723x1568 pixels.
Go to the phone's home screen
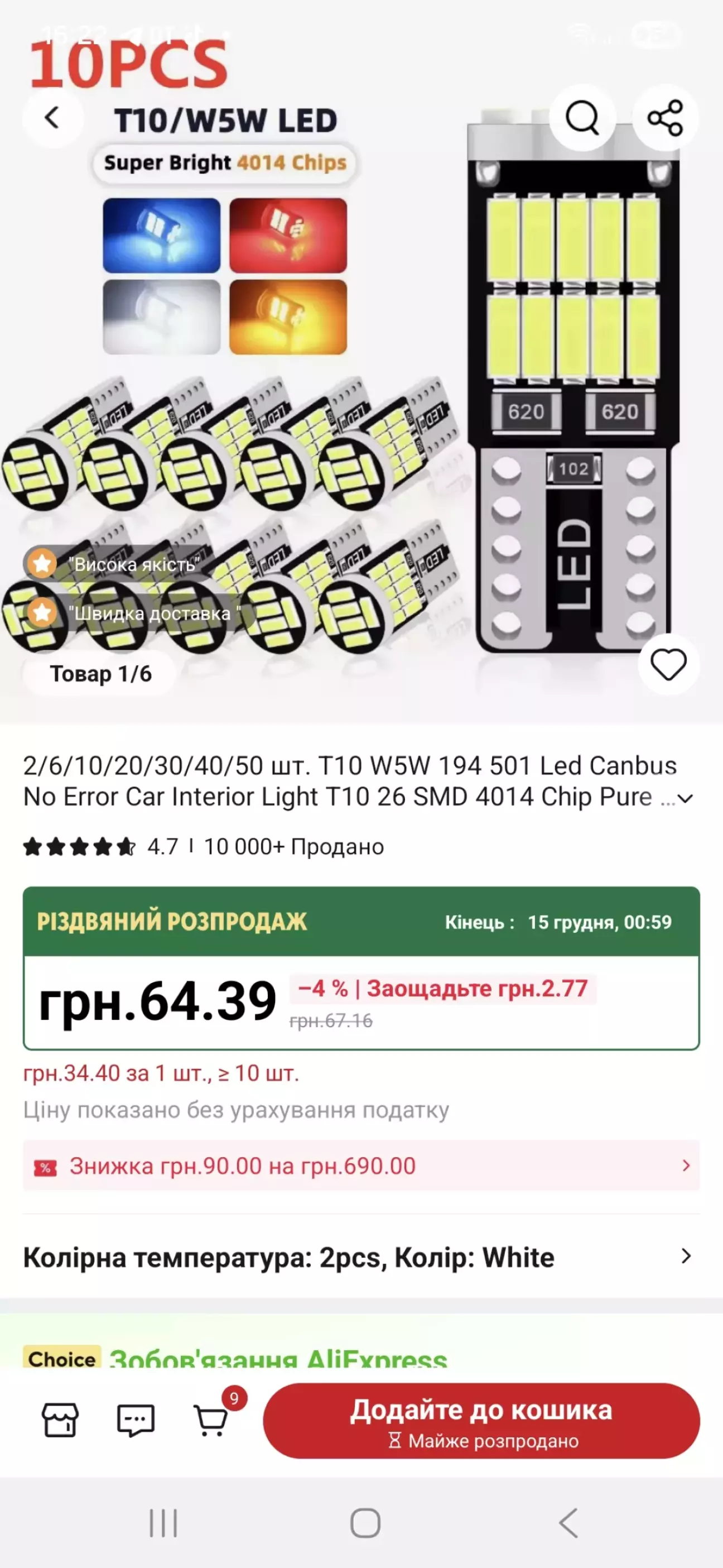tap(365, 1523)
